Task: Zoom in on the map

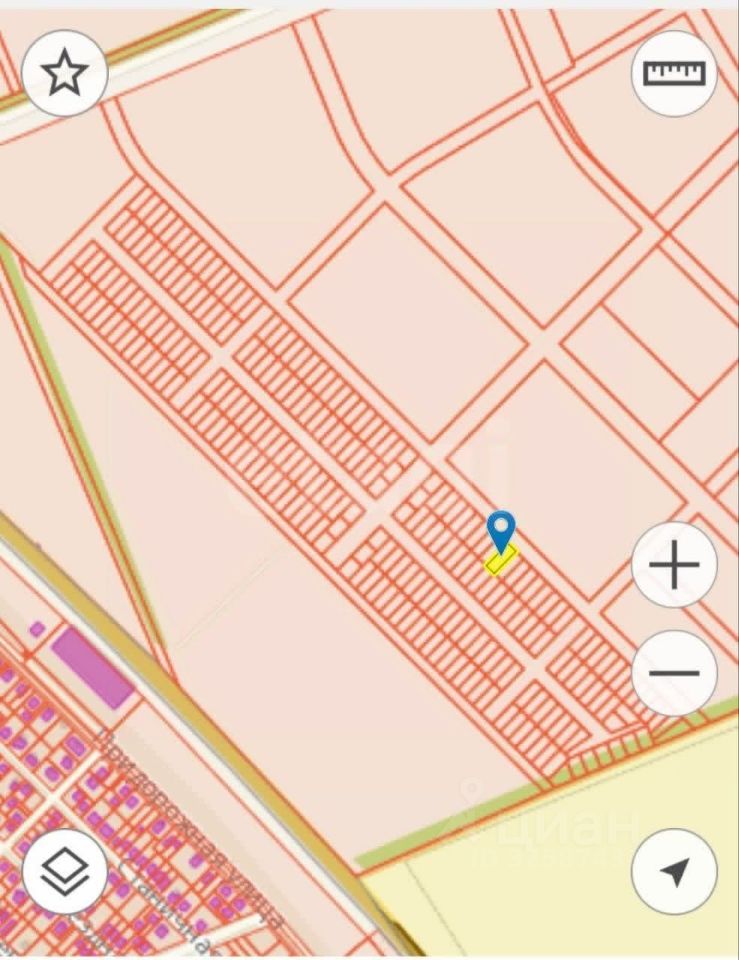Action: click(x=674, y=566)
